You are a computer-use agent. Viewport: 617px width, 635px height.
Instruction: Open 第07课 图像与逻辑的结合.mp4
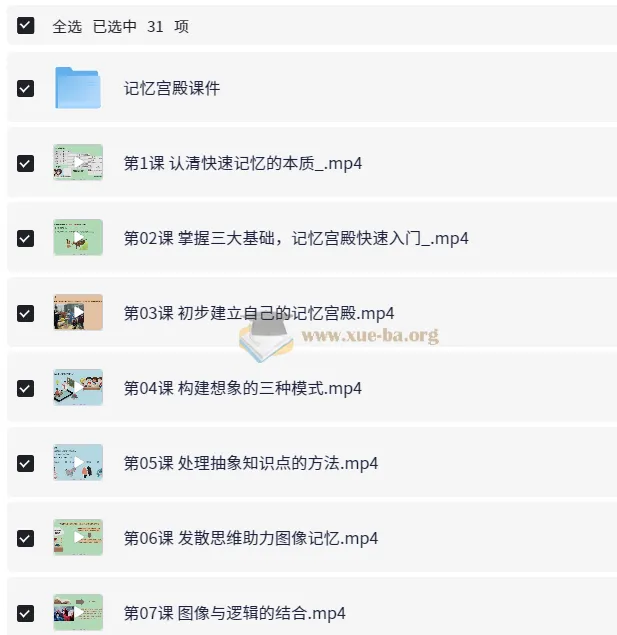[234, 613]
